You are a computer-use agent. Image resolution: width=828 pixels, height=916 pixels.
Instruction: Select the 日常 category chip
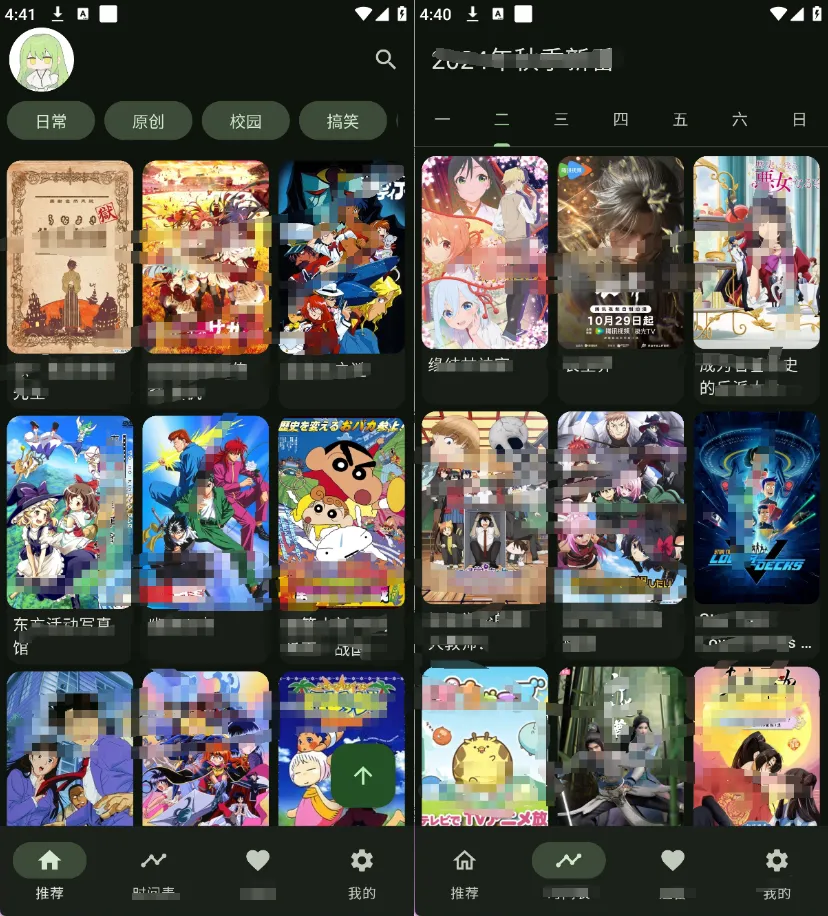point(50,120)
